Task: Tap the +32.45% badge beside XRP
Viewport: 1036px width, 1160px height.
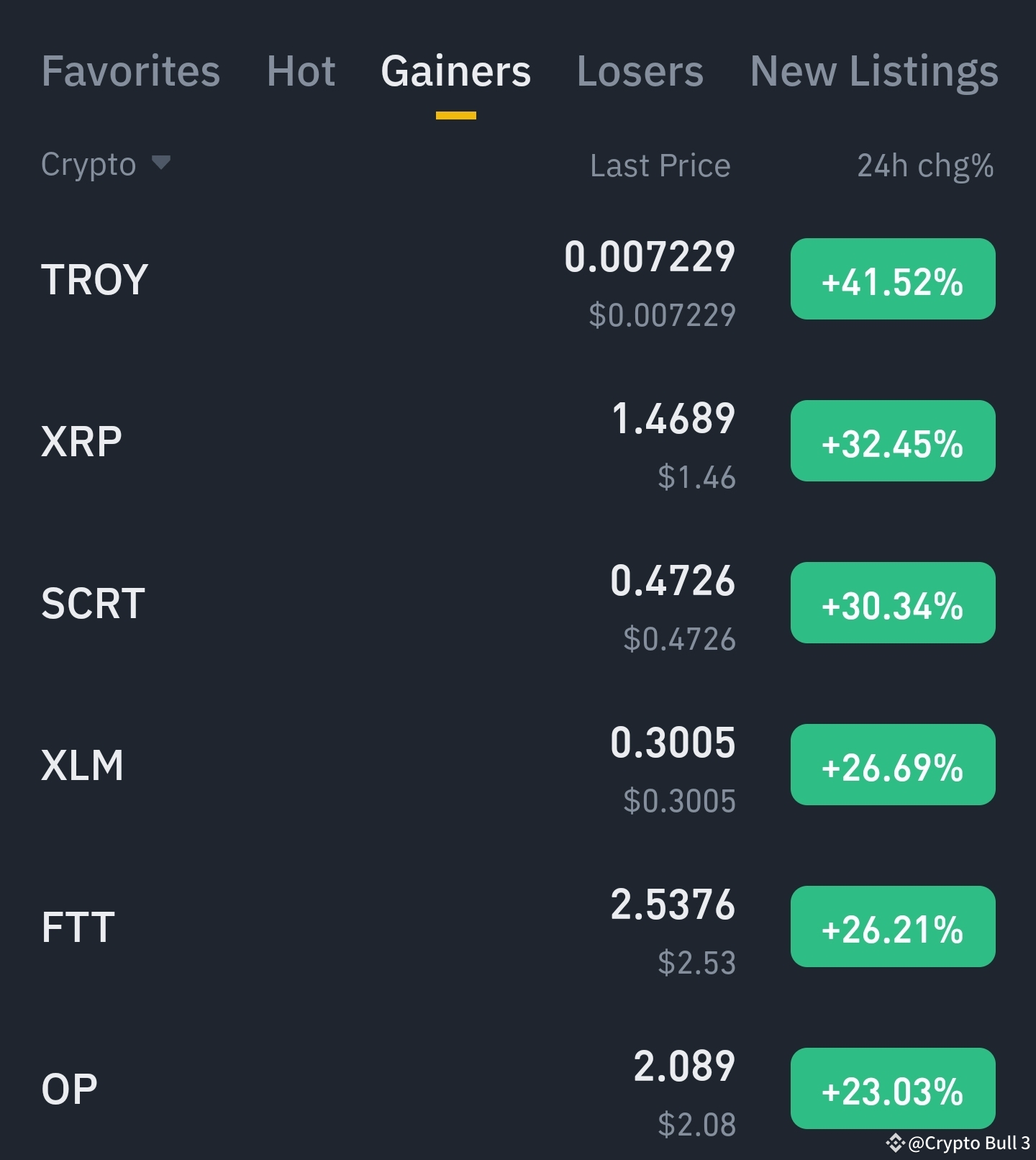Action: [x=892, y=442]
